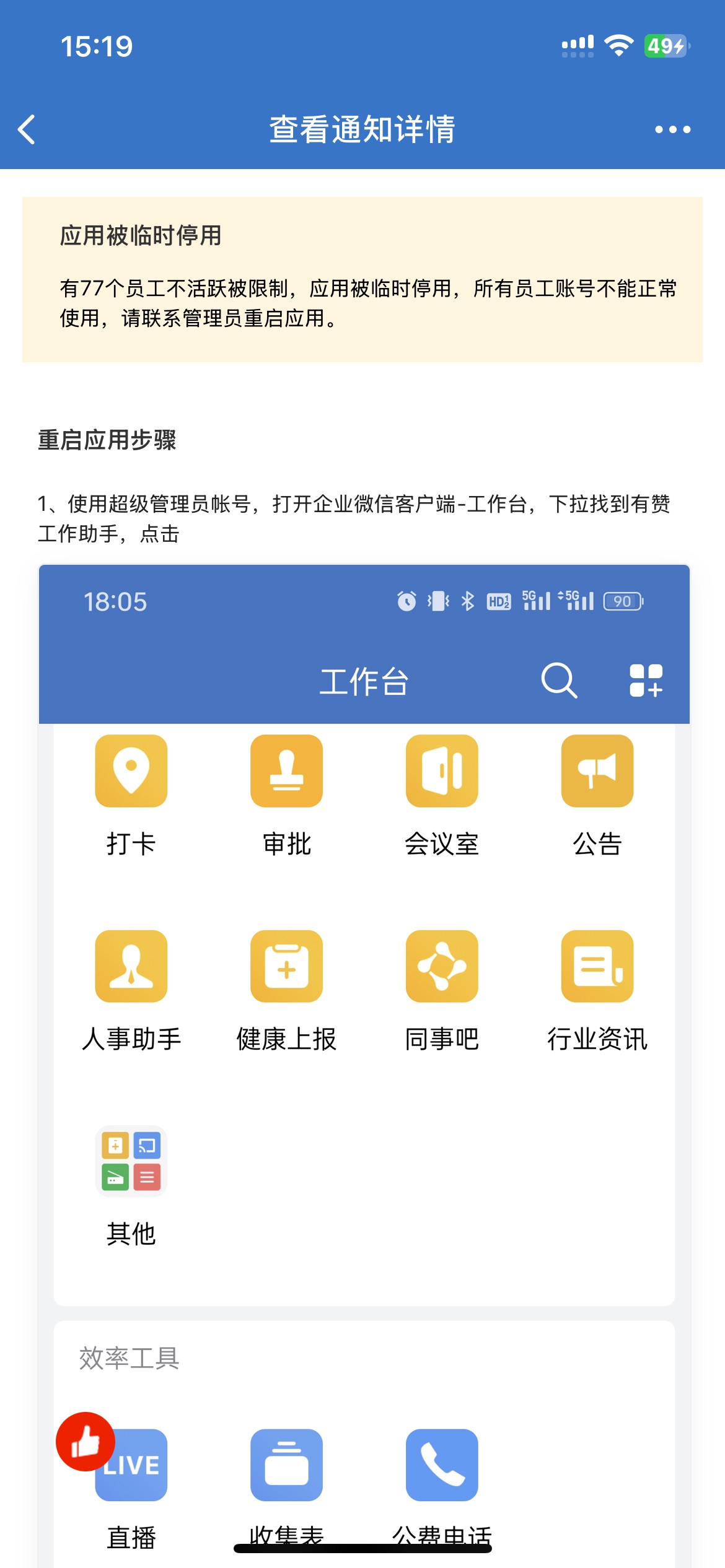Click the workbench search magnifier
The height and width of the screenshot is (1568, 725).
click(x=558, y=681)
